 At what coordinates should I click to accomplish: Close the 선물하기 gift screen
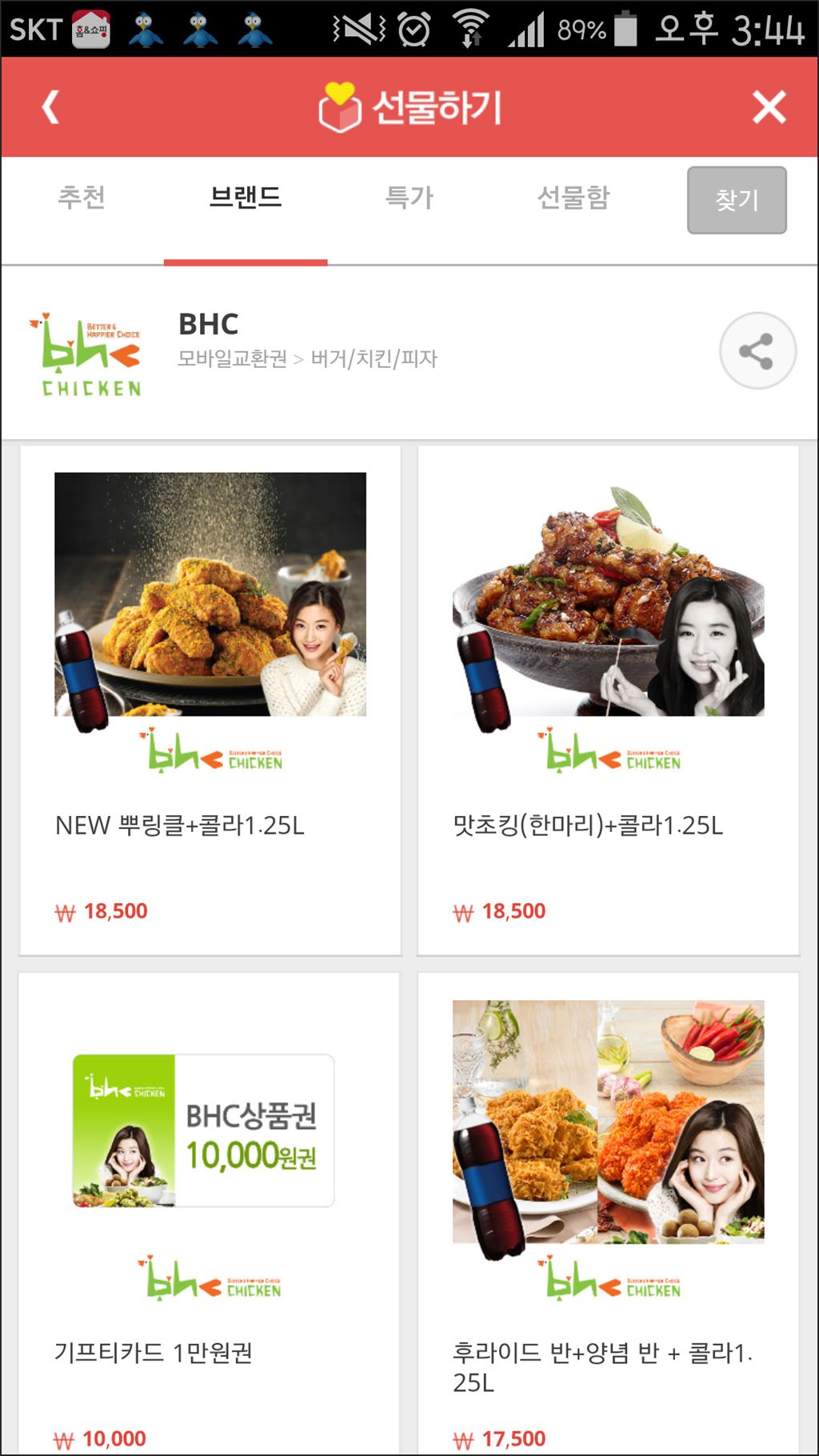click(x=769, y=107)
